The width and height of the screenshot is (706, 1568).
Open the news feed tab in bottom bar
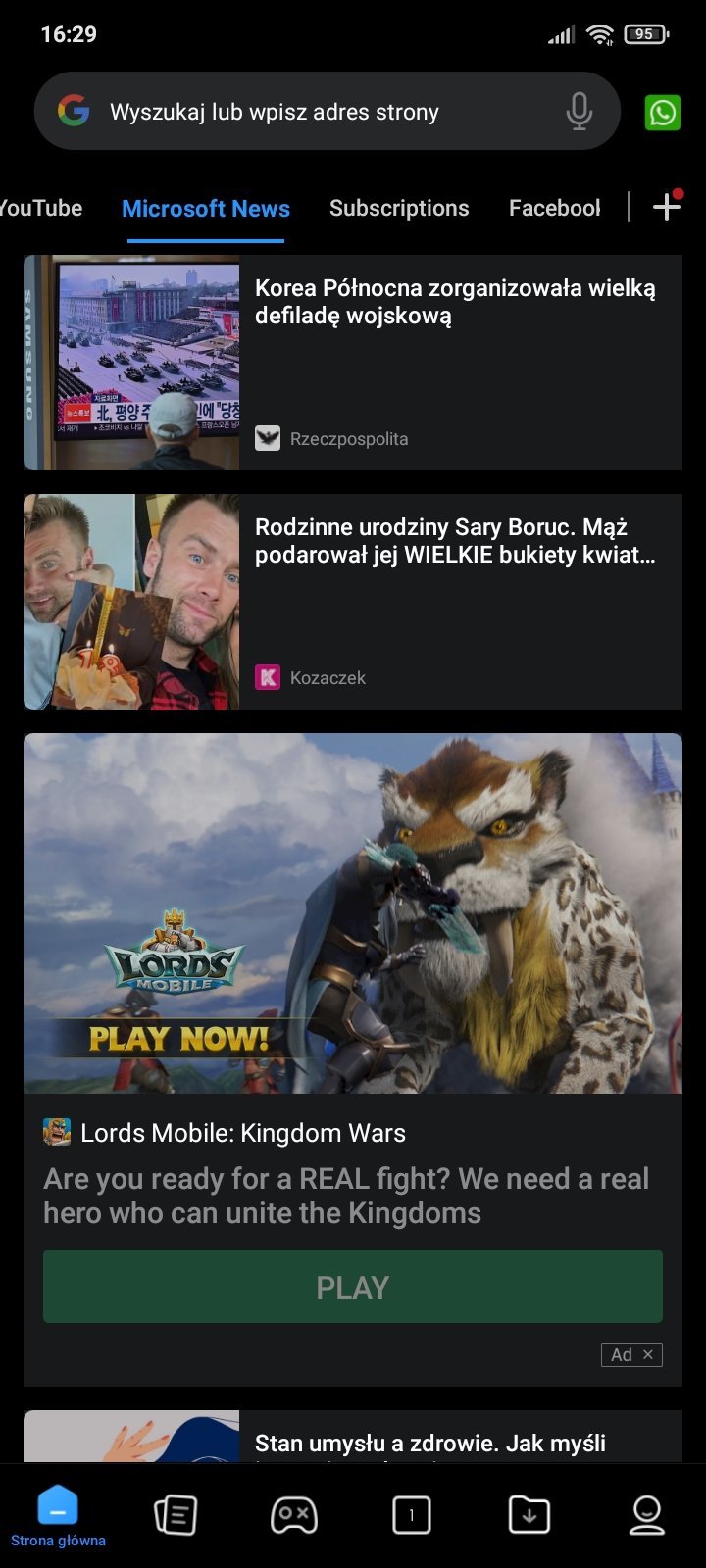tap(176, 1515)
